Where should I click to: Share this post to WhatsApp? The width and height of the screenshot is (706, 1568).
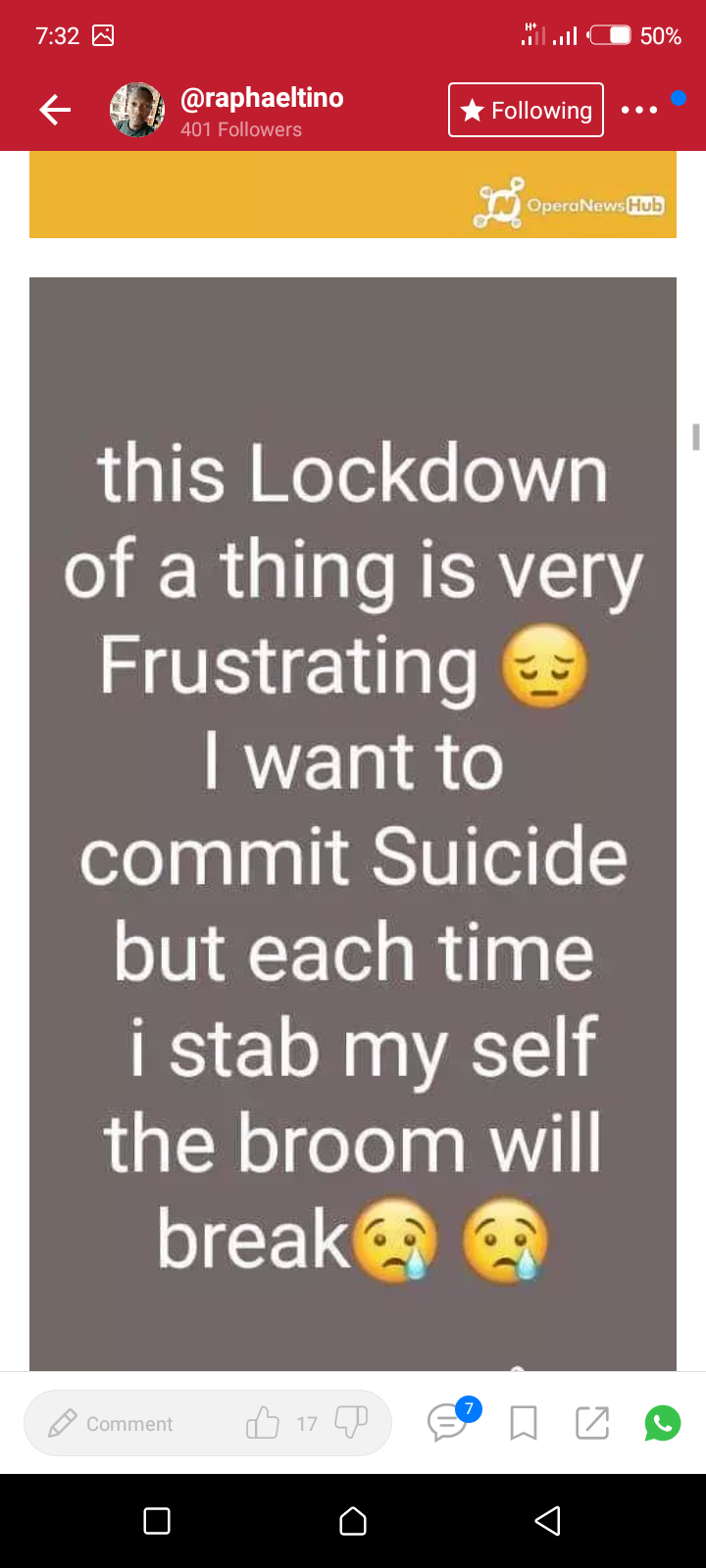[x=663, y=1423]
